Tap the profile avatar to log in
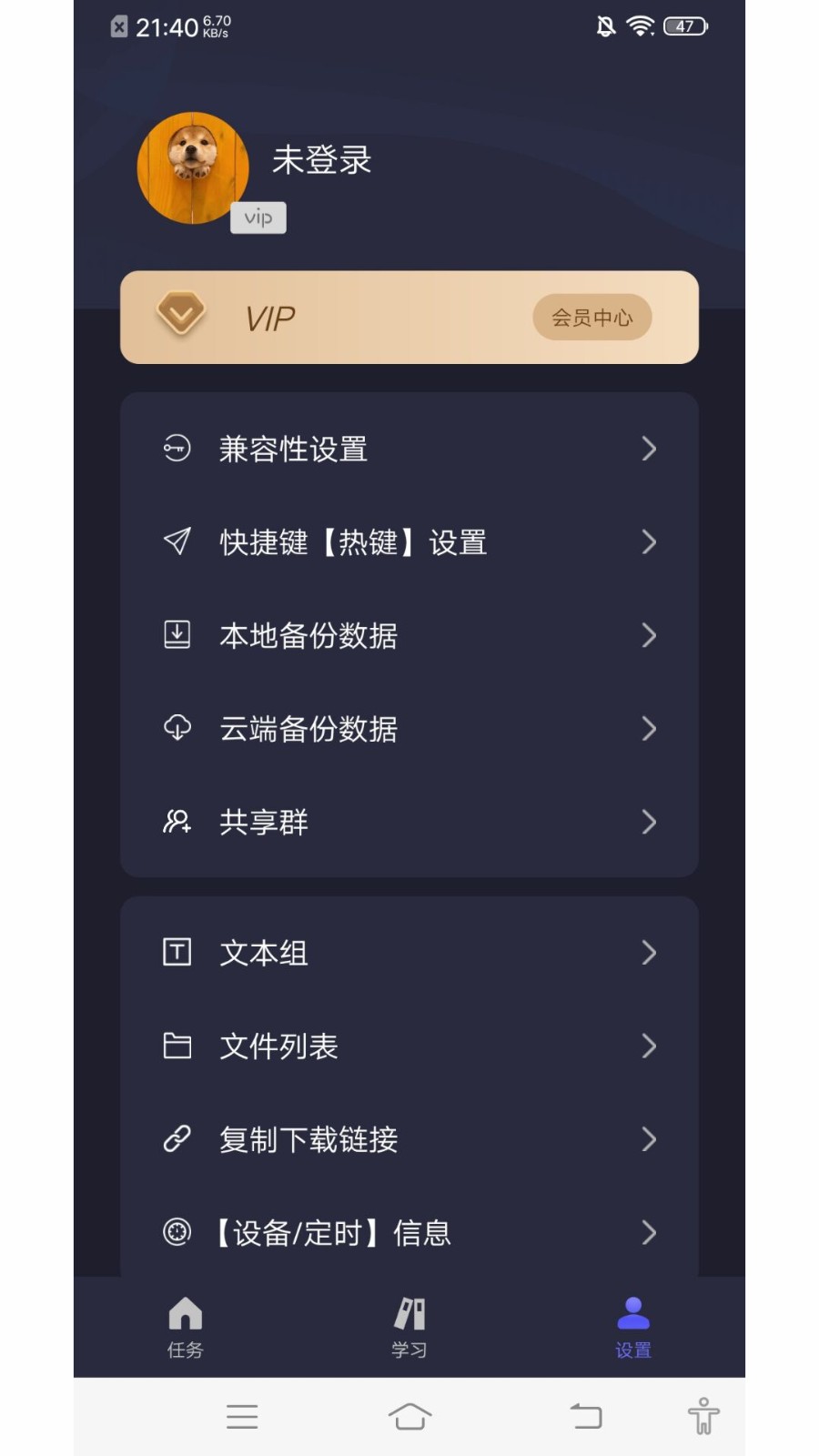This screenshot has width=819, height=1456. pyautogui.click(x=192, y=167)
